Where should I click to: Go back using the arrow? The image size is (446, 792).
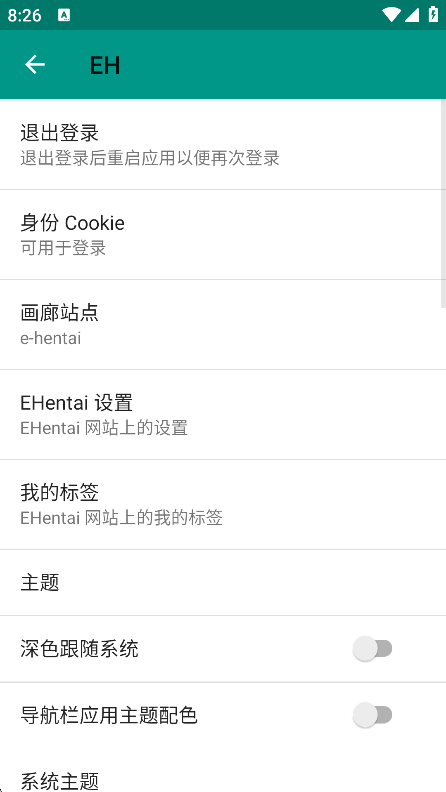point(35,65)
